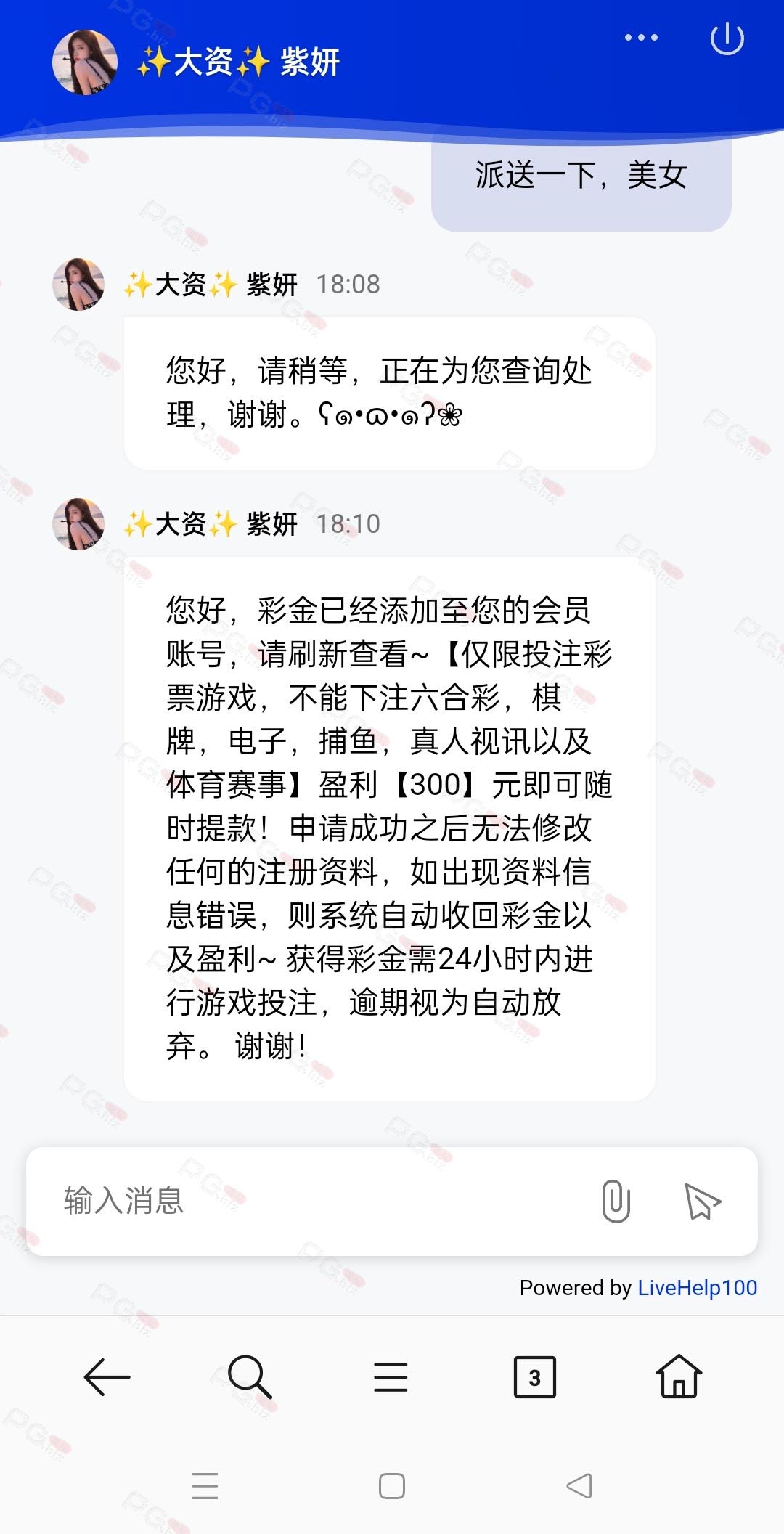Open the three-dot overflow menu
The width and height of the screenshot is (784, 1534).
641,37
